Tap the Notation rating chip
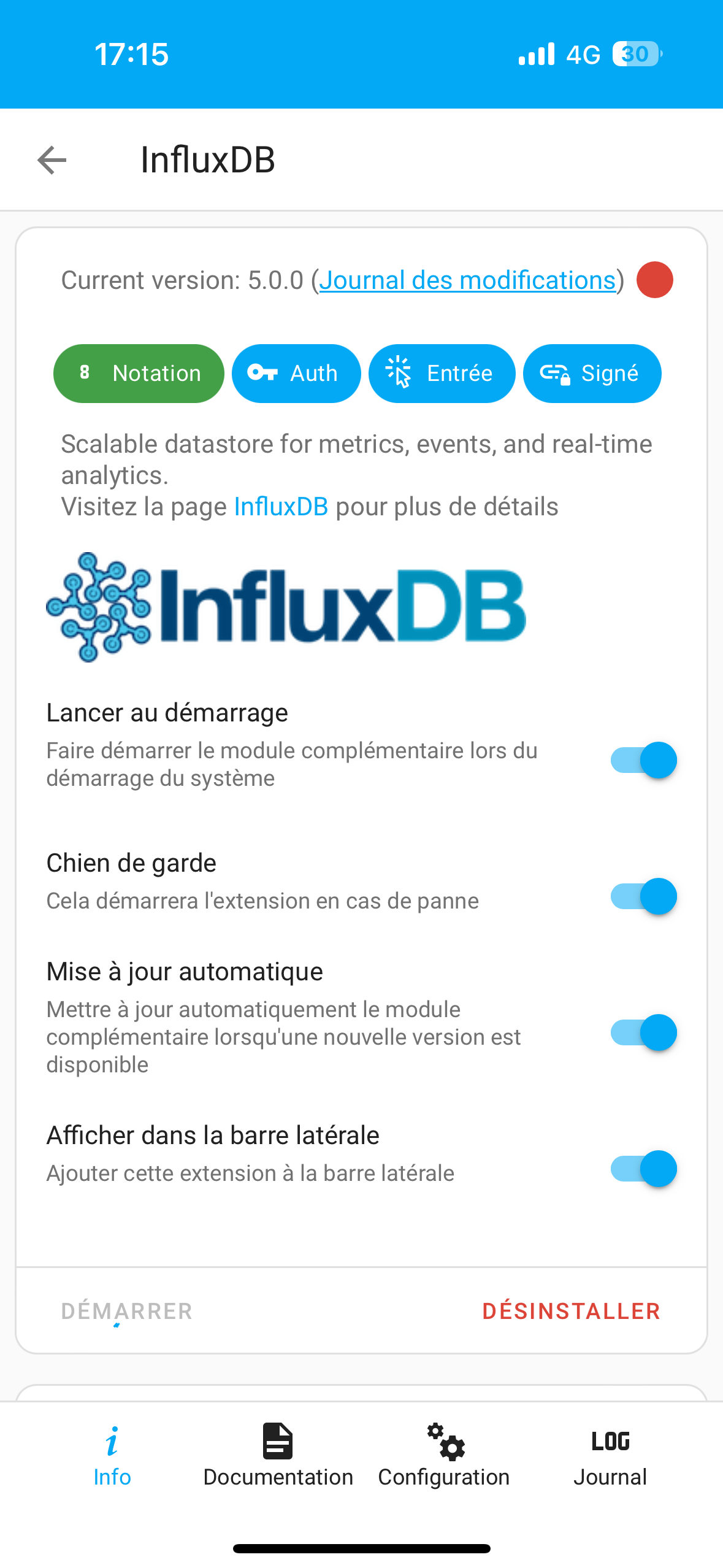Image resolution: width=723 pixels, height=1568 pixels. pos(139,373)
